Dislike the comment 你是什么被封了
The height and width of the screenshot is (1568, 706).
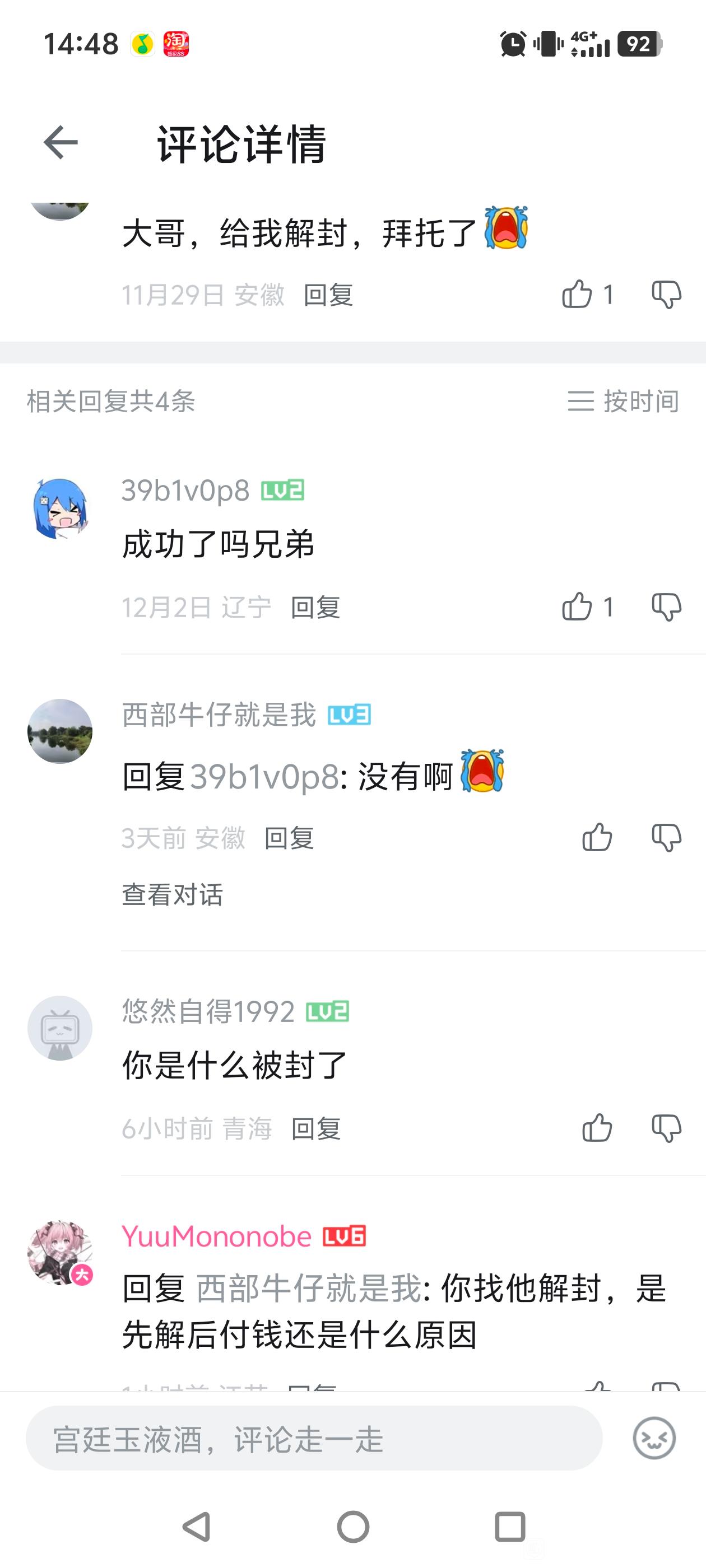[x=666, y=1128]
